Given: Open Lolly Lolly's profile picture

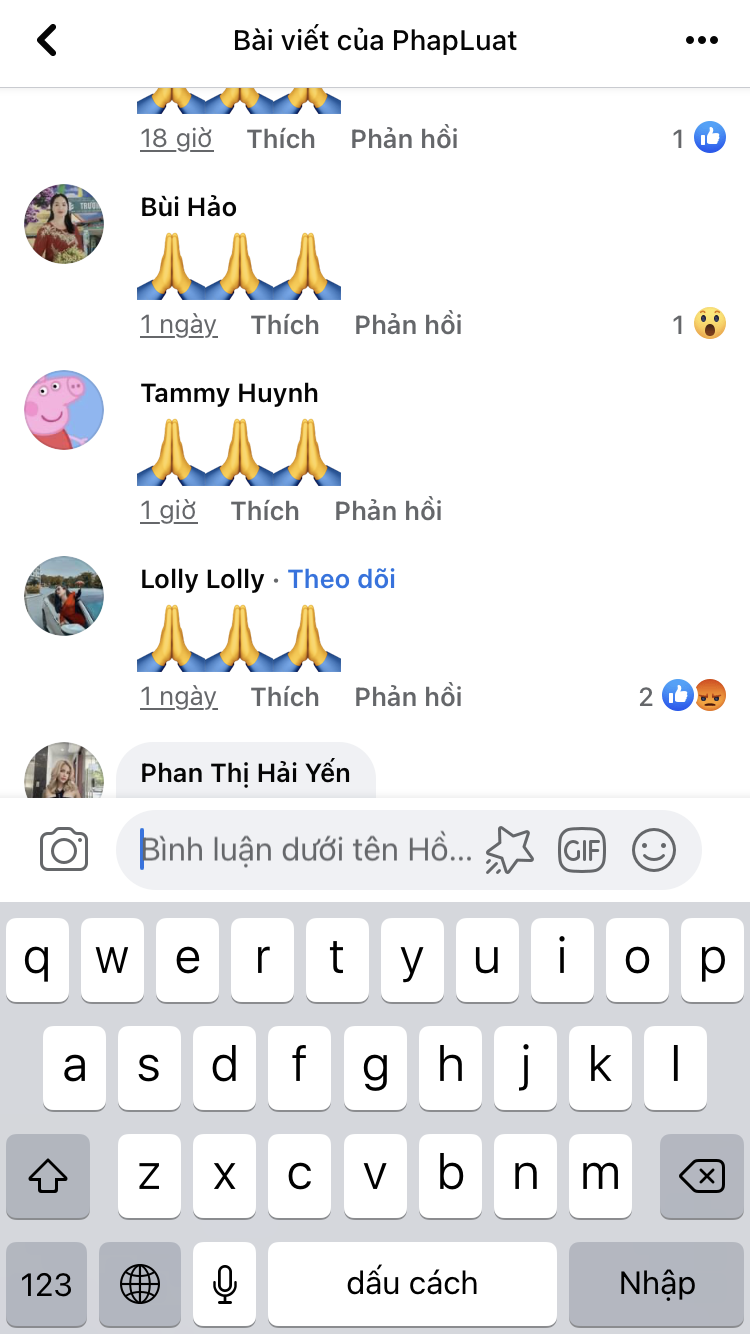Looking at the screenshot, I should click(64, 596).
